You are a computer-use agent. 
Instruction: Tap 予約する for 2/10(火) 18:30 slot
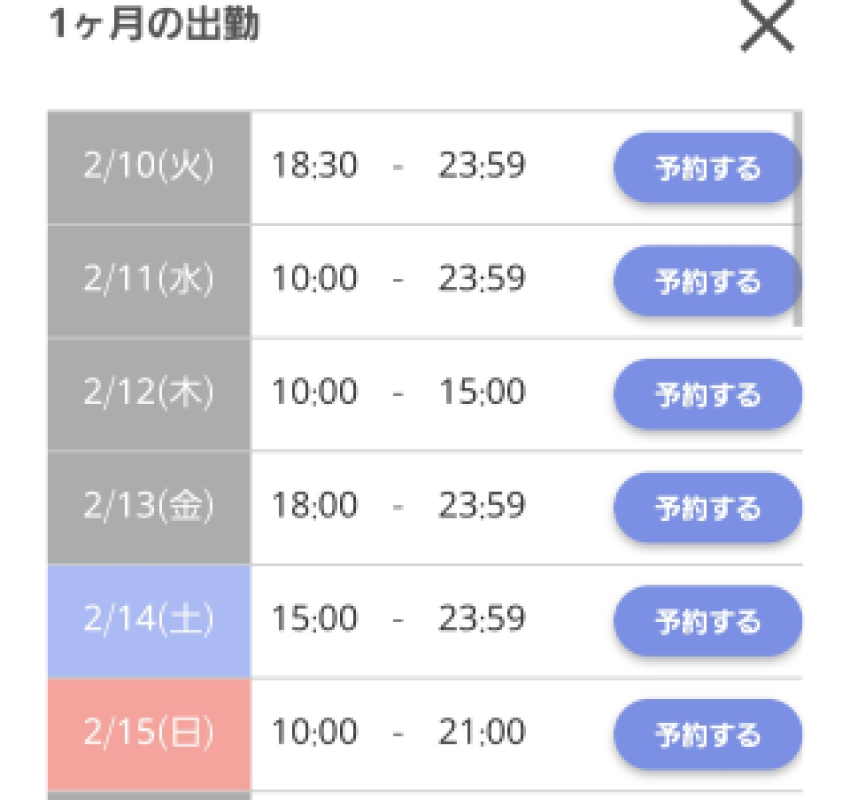(x=706, y=167)
